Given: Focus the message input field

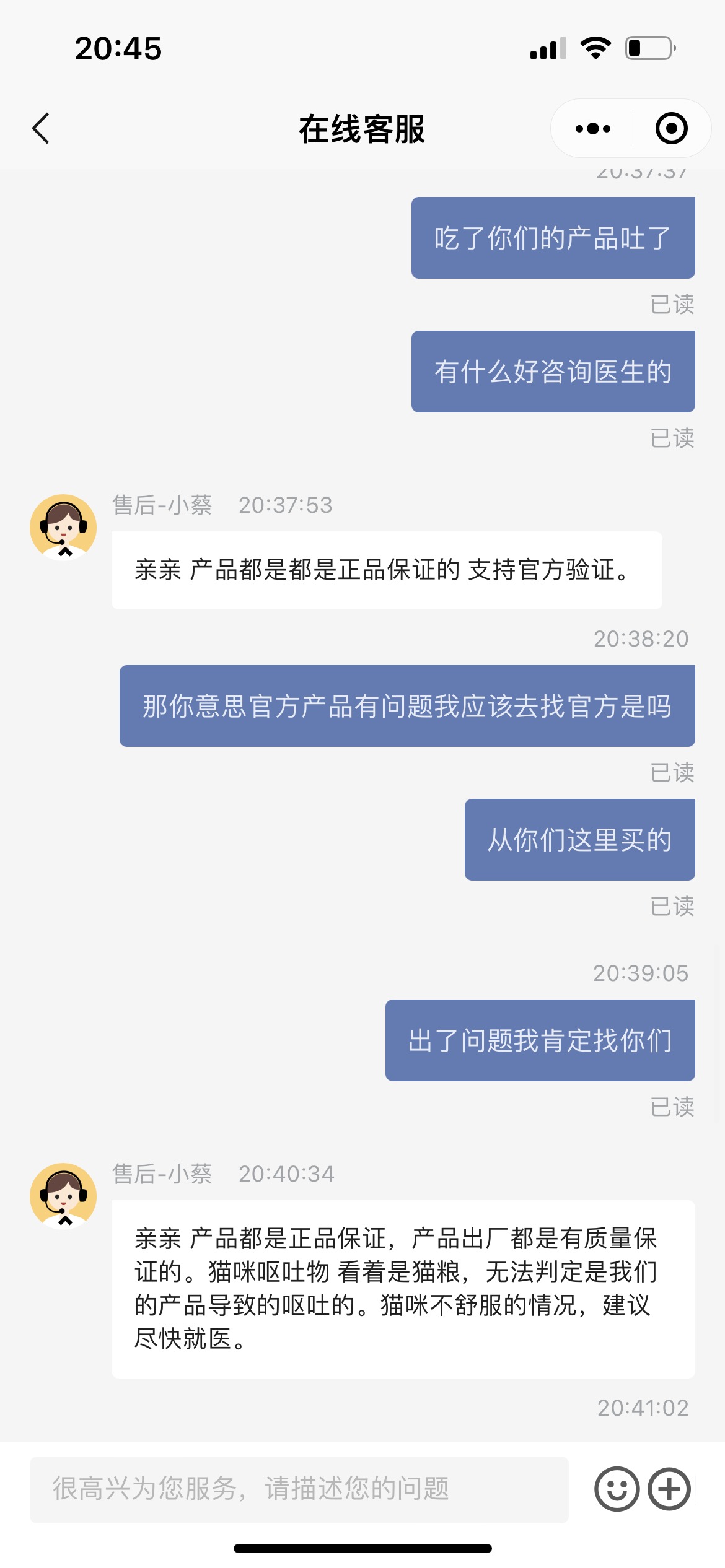Looking at the screenshot, I should pyautogui.click(x=299, y=1489).
